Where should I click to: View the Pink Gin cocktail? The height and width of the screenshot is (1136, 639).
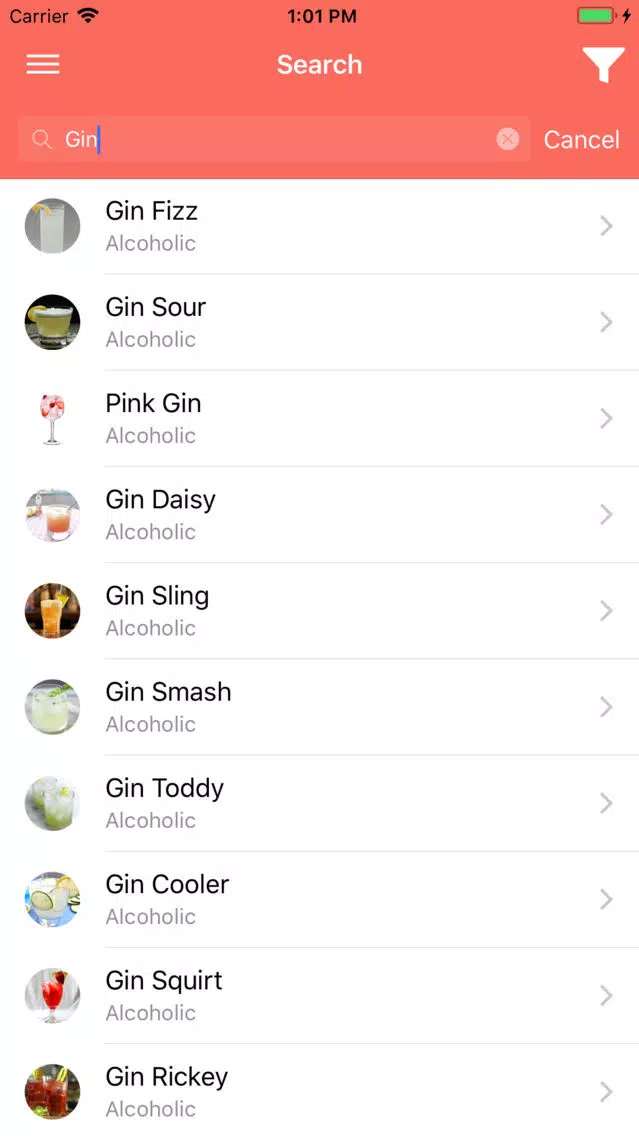[320, 419]
